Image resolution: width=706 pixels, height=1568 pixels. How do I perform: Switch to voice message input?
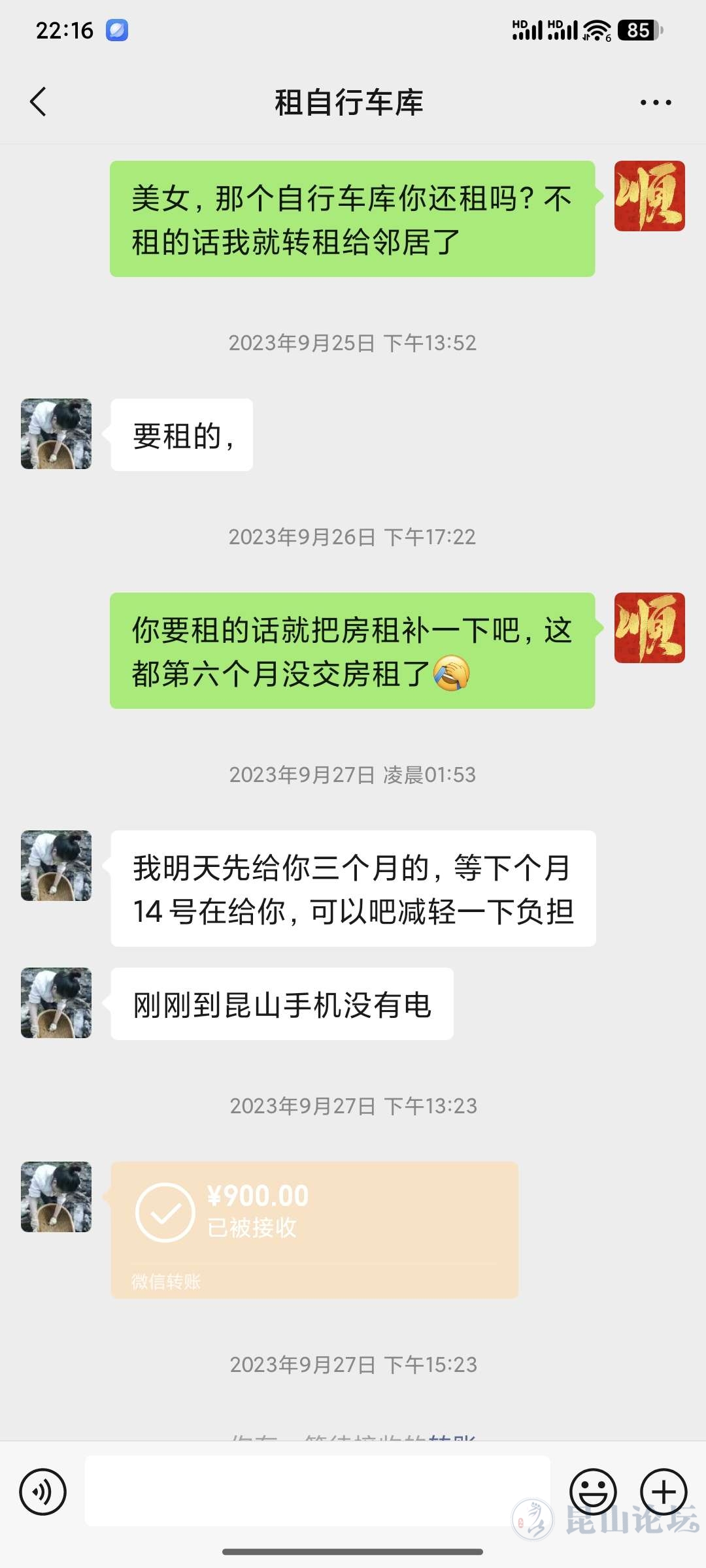click(x=43, y=1492)
